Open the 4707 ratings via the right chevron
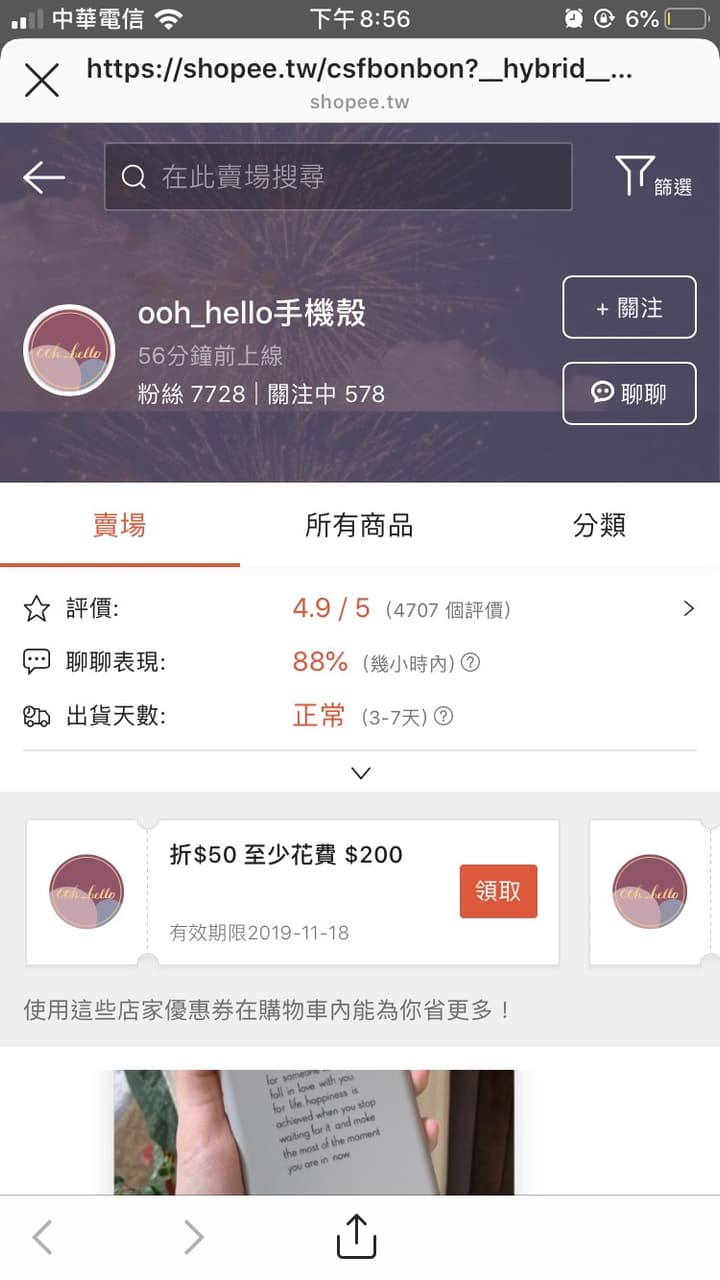720x1280 pixels. pyautogui.click(x=688, y=608)
